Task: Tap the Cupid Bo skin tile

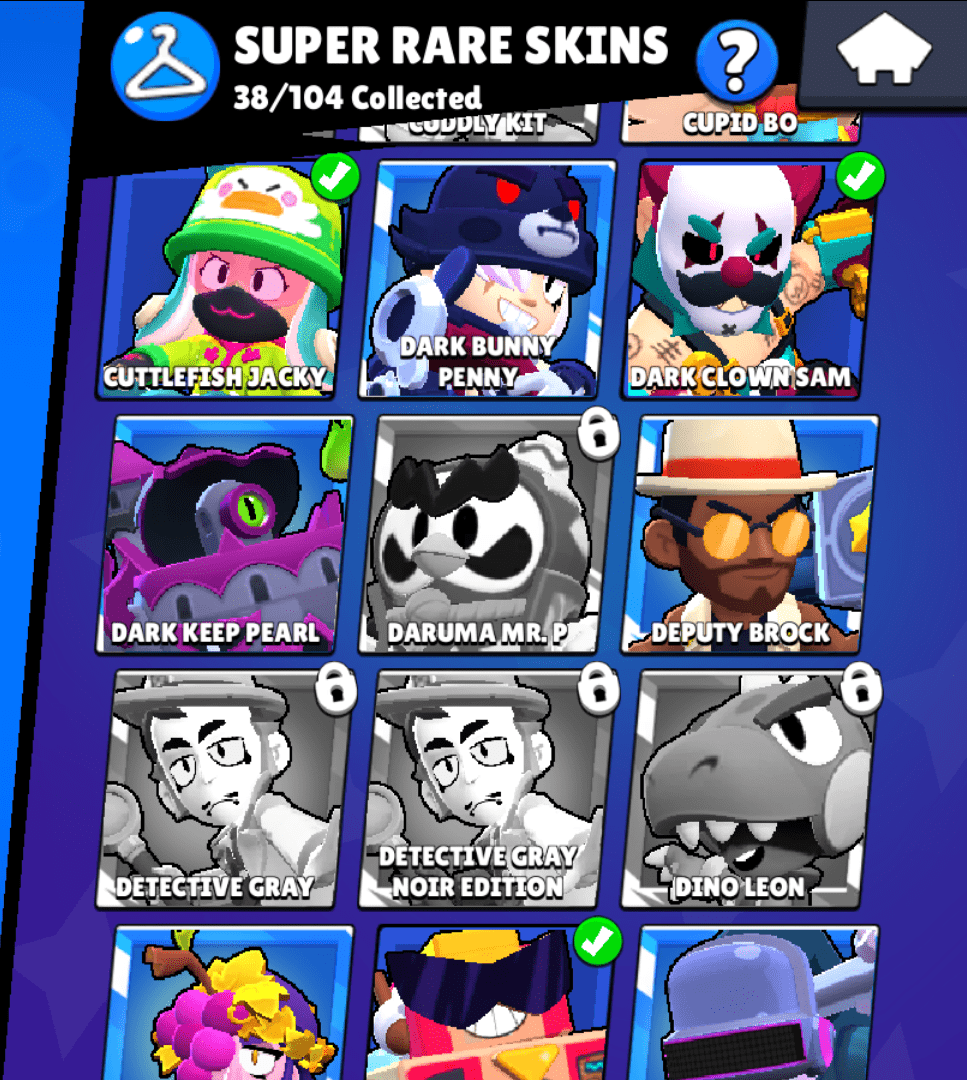Action: pyautogui.click(x=740, y=122)
